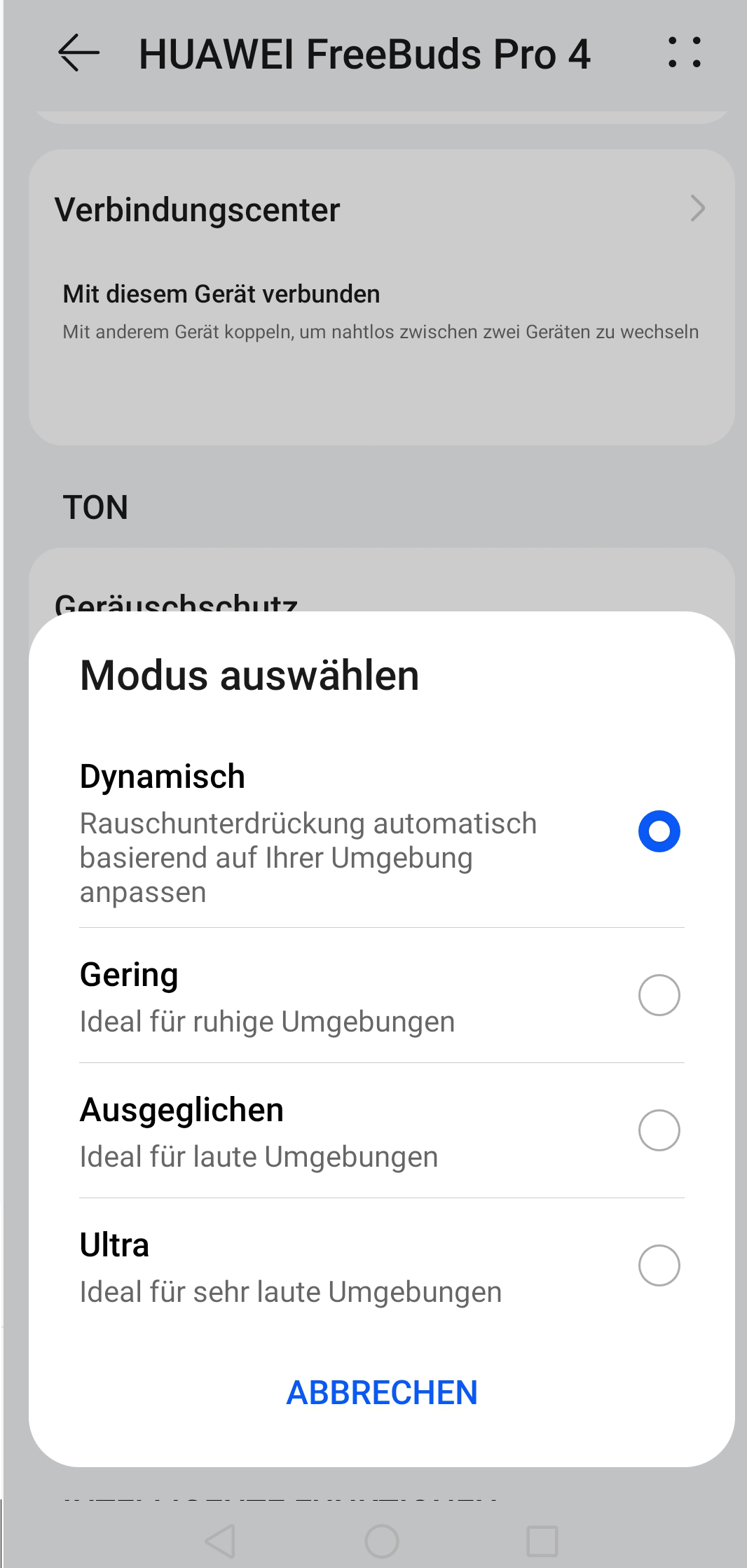Pick the Ausgeglichen mode

[x=381, y=1131]
